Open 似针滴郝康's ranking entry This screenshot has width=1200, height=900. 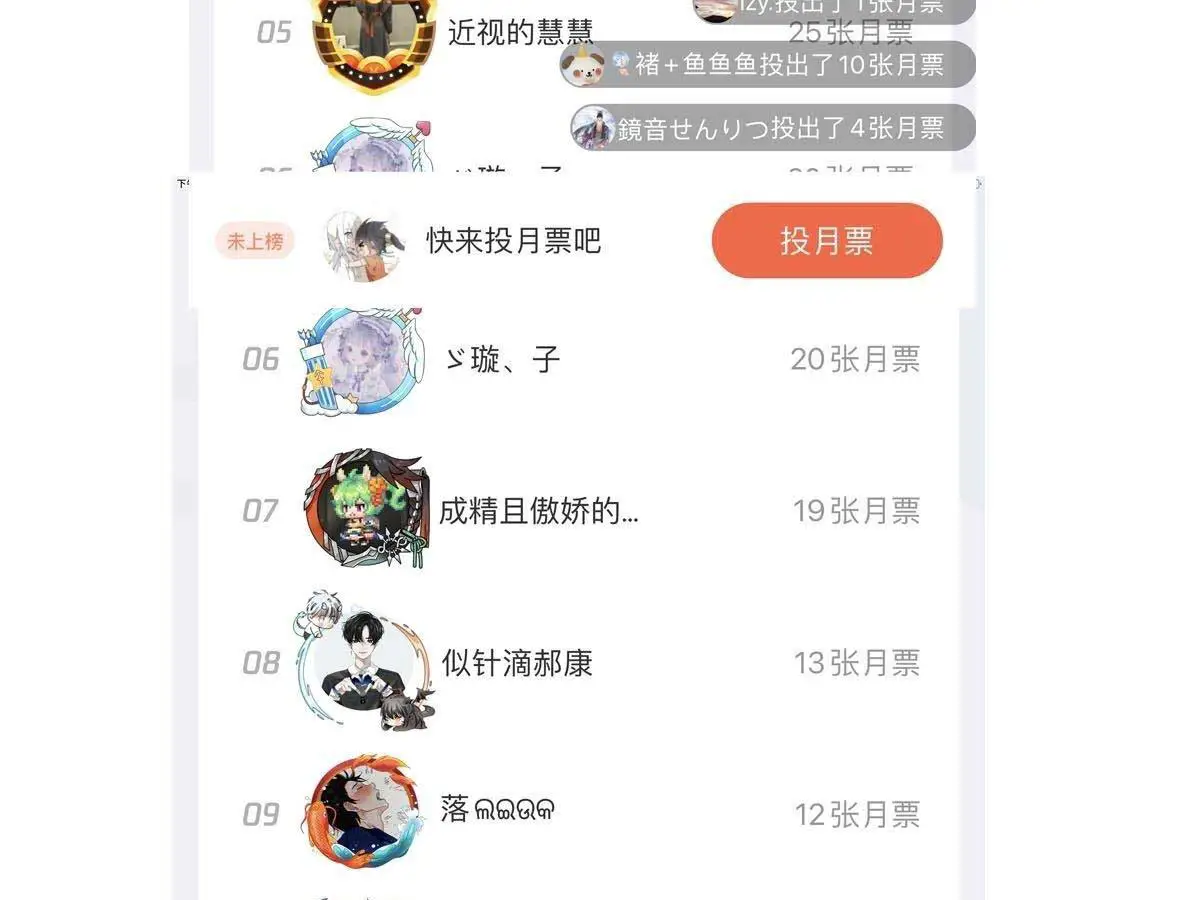tap(517, 663)
